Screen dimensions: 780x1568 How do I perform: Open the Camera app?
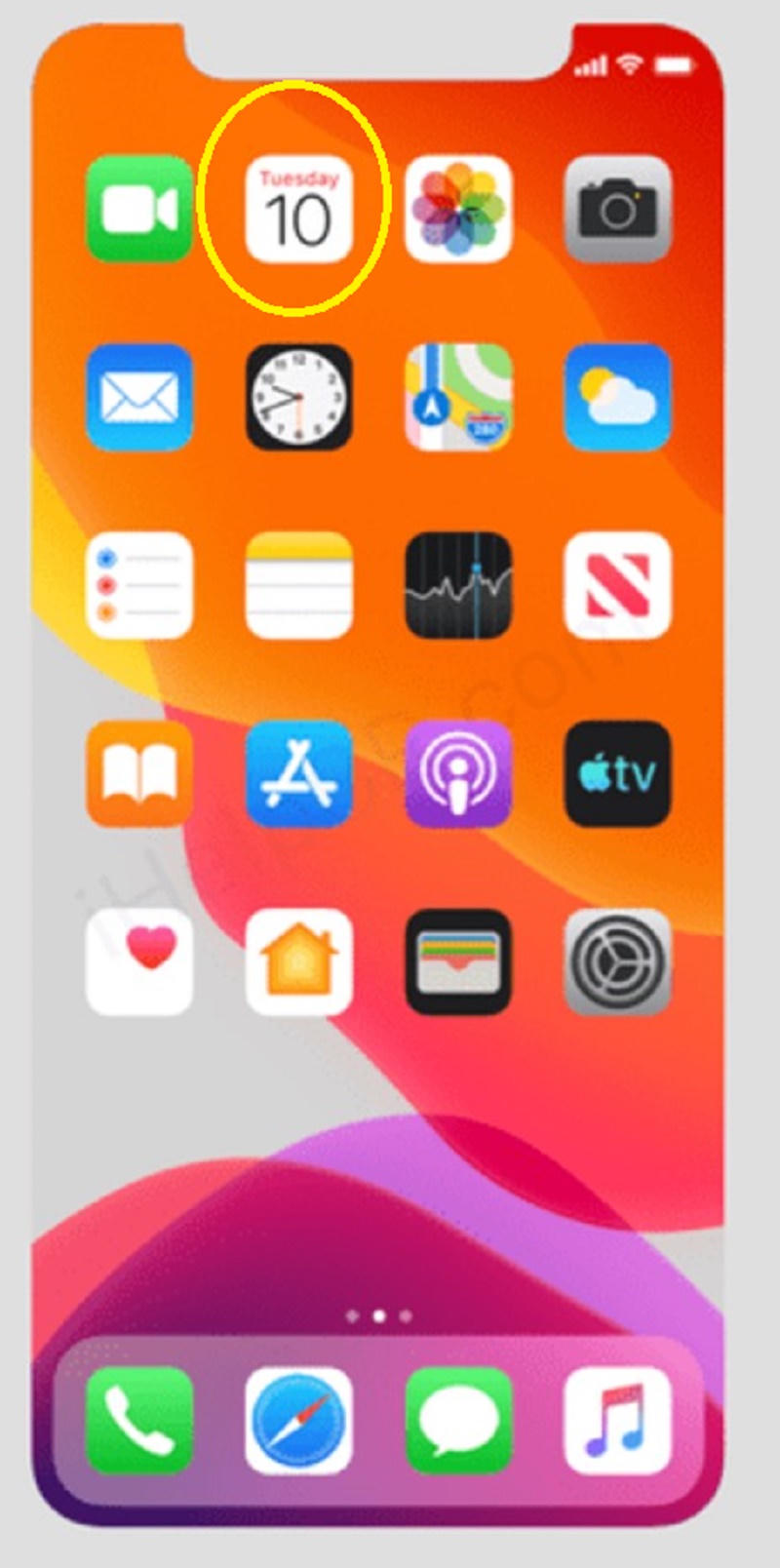[617, 209]
